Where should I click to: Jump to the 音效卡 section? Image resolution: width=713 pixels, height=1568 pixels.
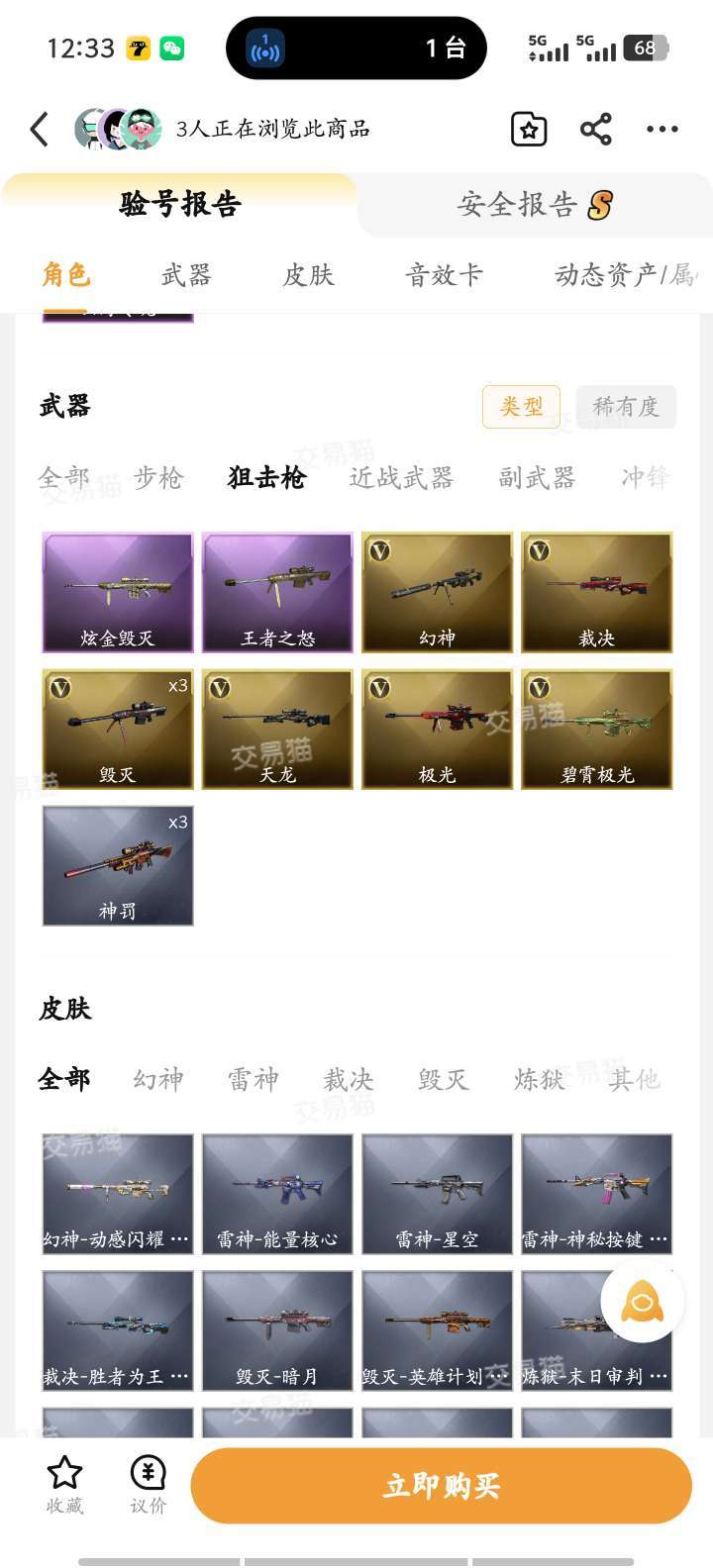click(443, 275)
